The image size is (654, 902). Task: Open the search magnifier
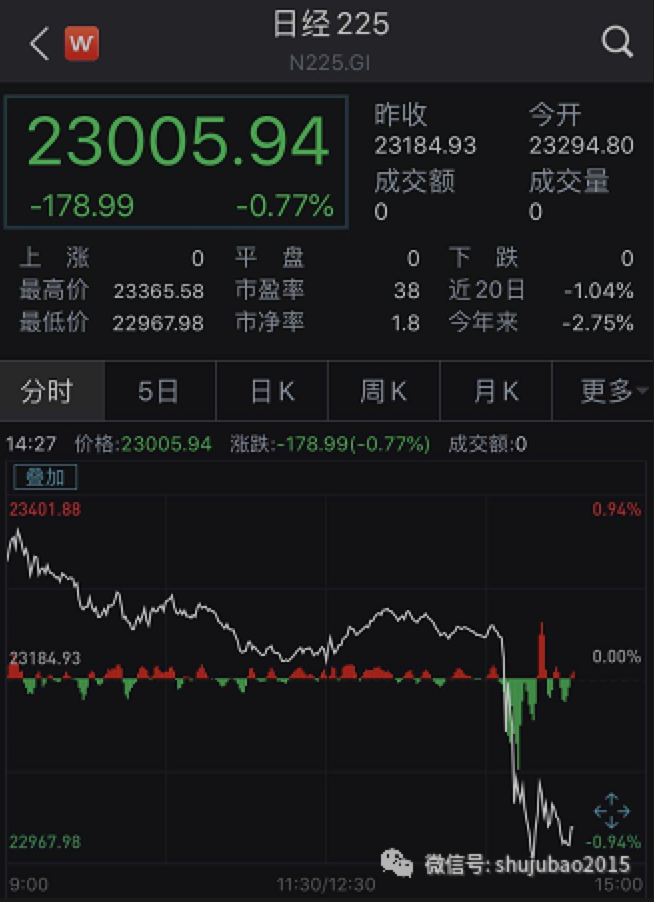tap(617, 42)
